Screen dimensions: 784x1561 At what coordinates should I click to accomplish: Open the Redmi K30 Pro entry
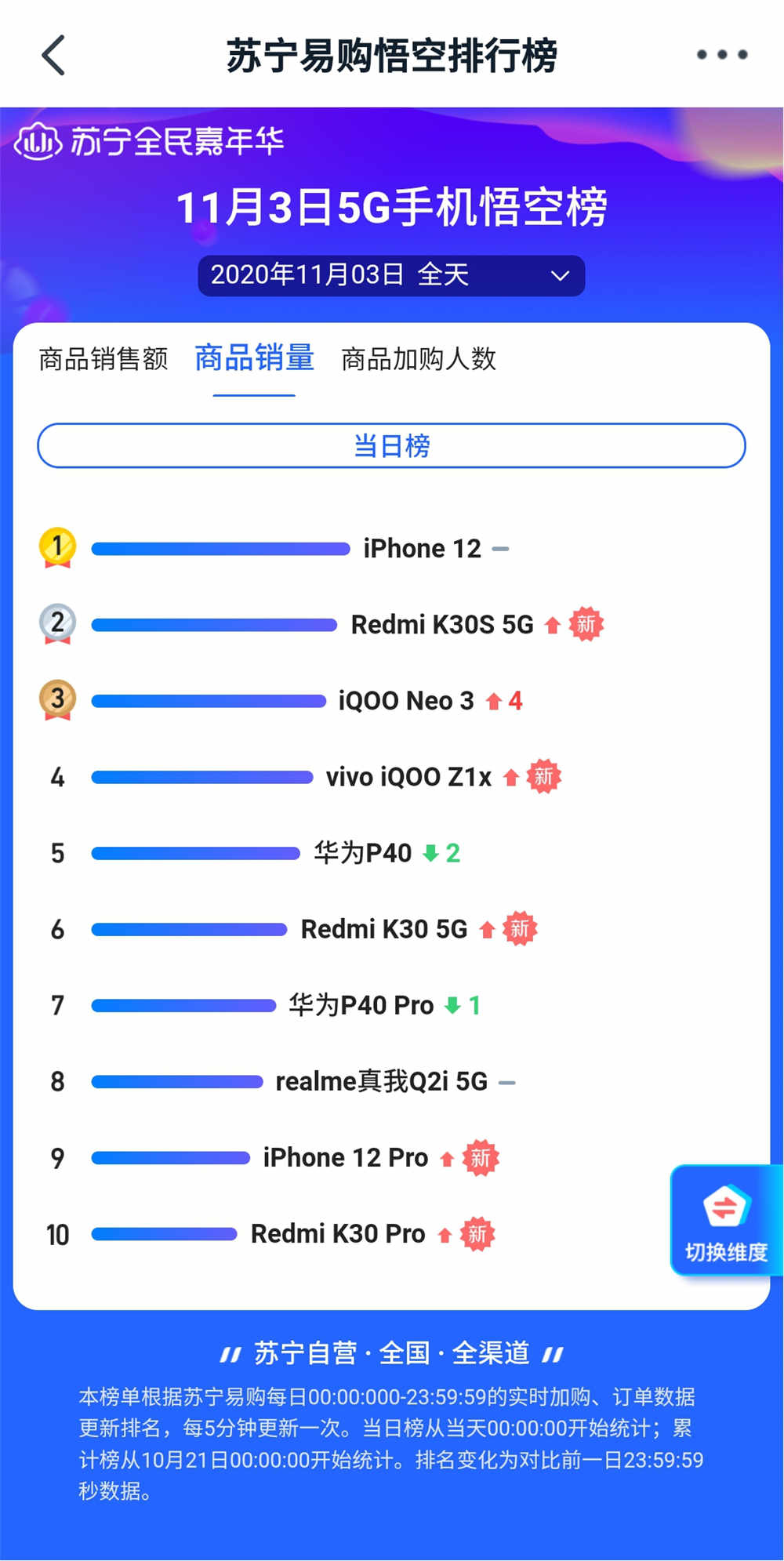(x=337, y=1234)
